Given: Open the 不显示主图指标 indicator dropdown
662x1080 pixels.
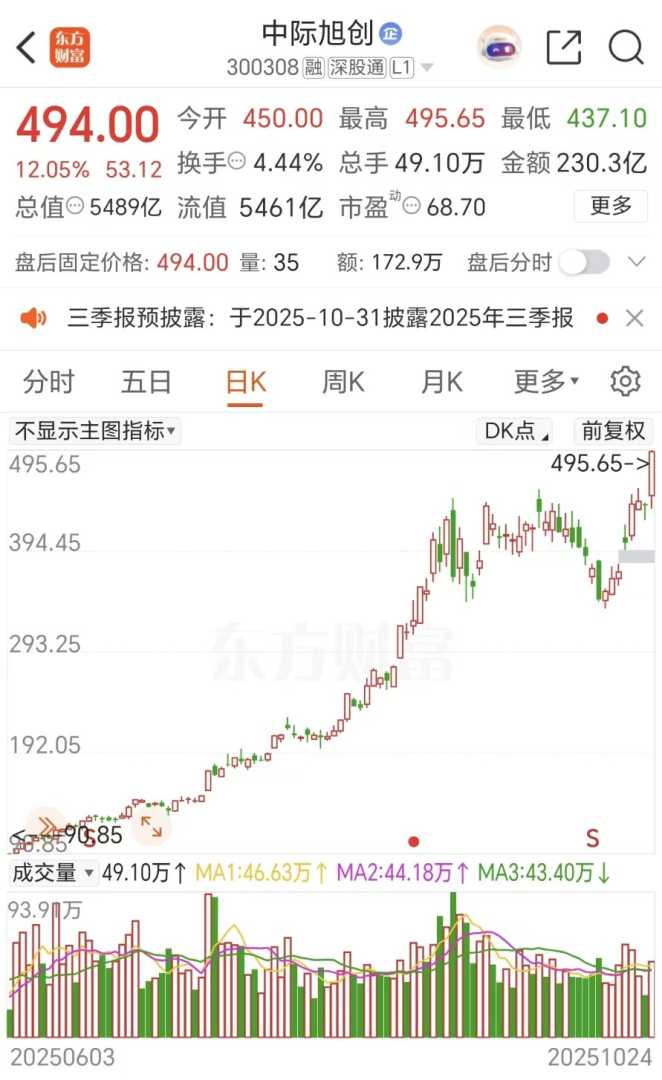Looking at the screenshot, I should click(94, 431).
